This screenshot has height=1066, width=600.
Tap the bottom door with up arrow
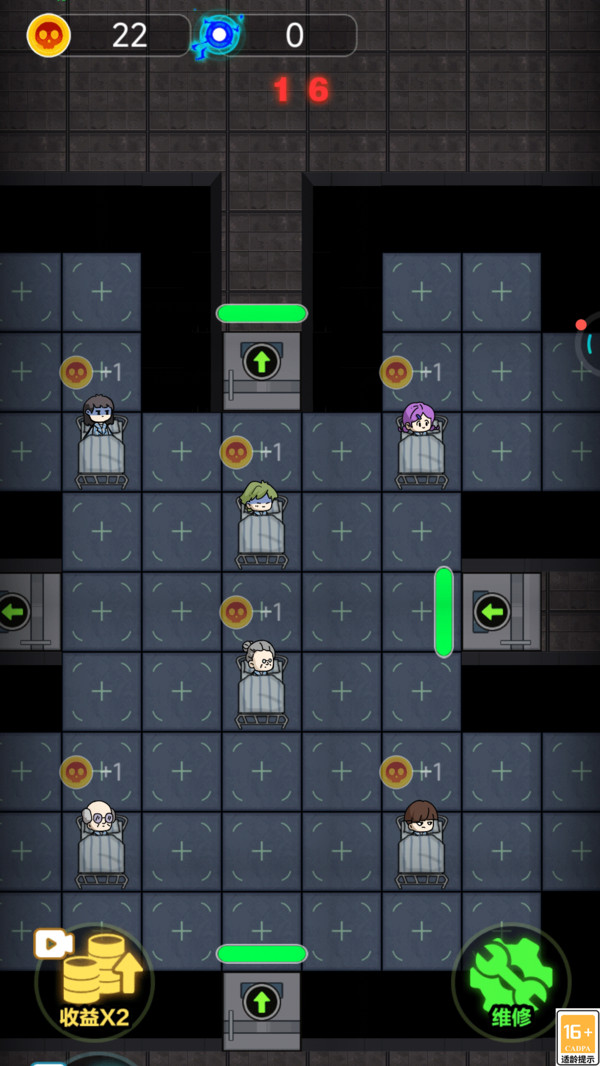point(262,1011)
